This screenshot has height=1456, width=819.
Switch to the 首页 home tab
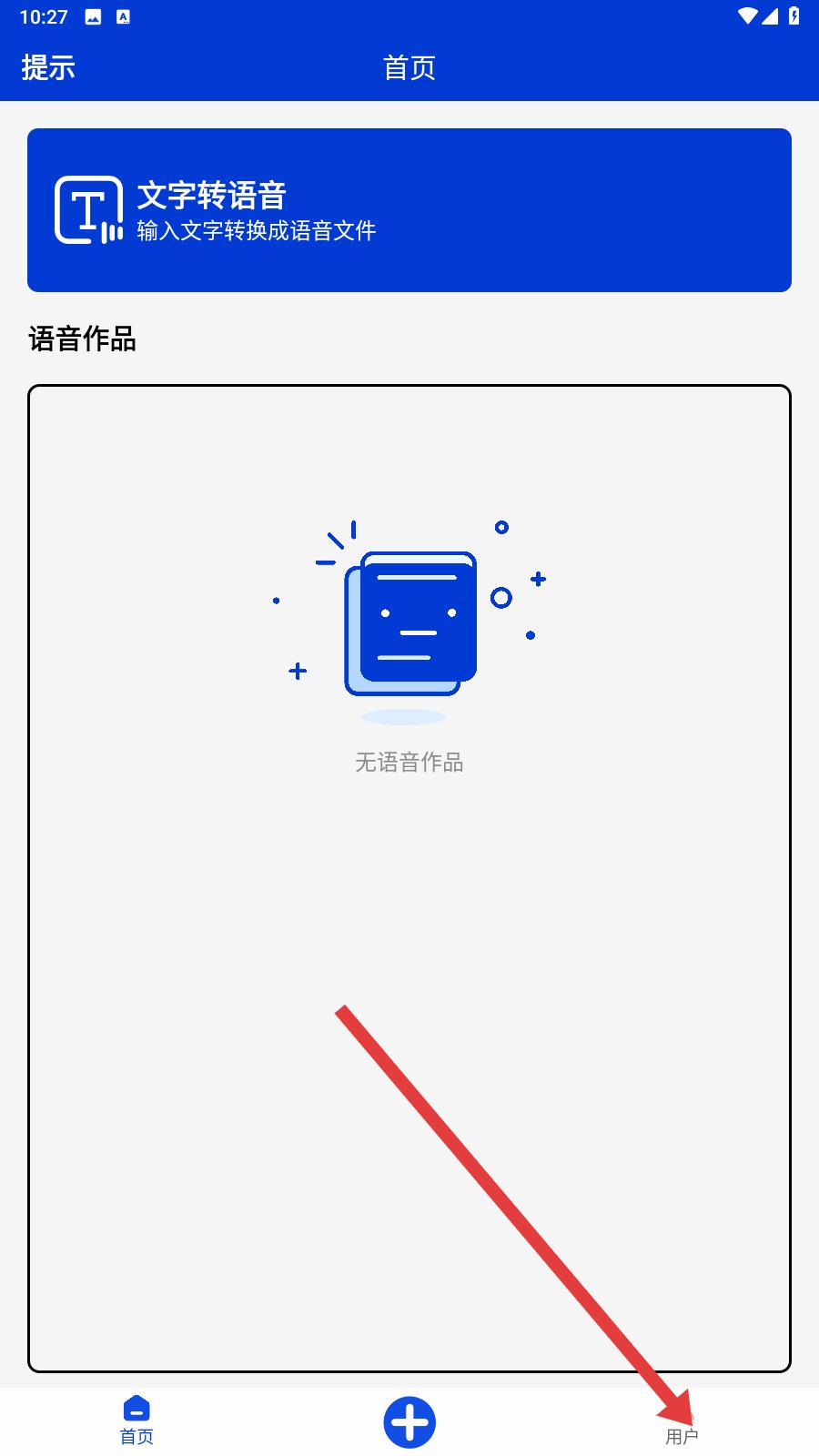pyautogui.click(x=136, y=1421)
